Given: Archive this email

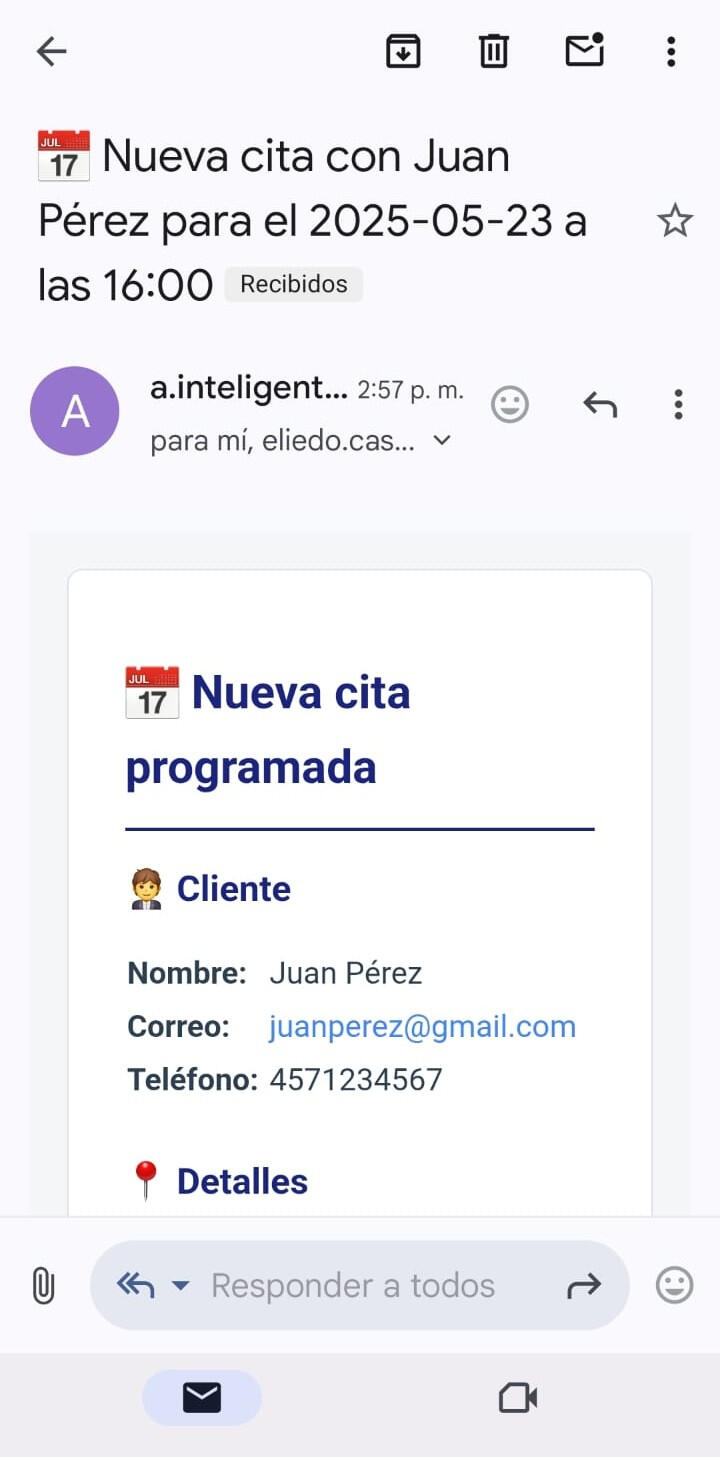Looking at the screenshot, I should pos(403,51).
